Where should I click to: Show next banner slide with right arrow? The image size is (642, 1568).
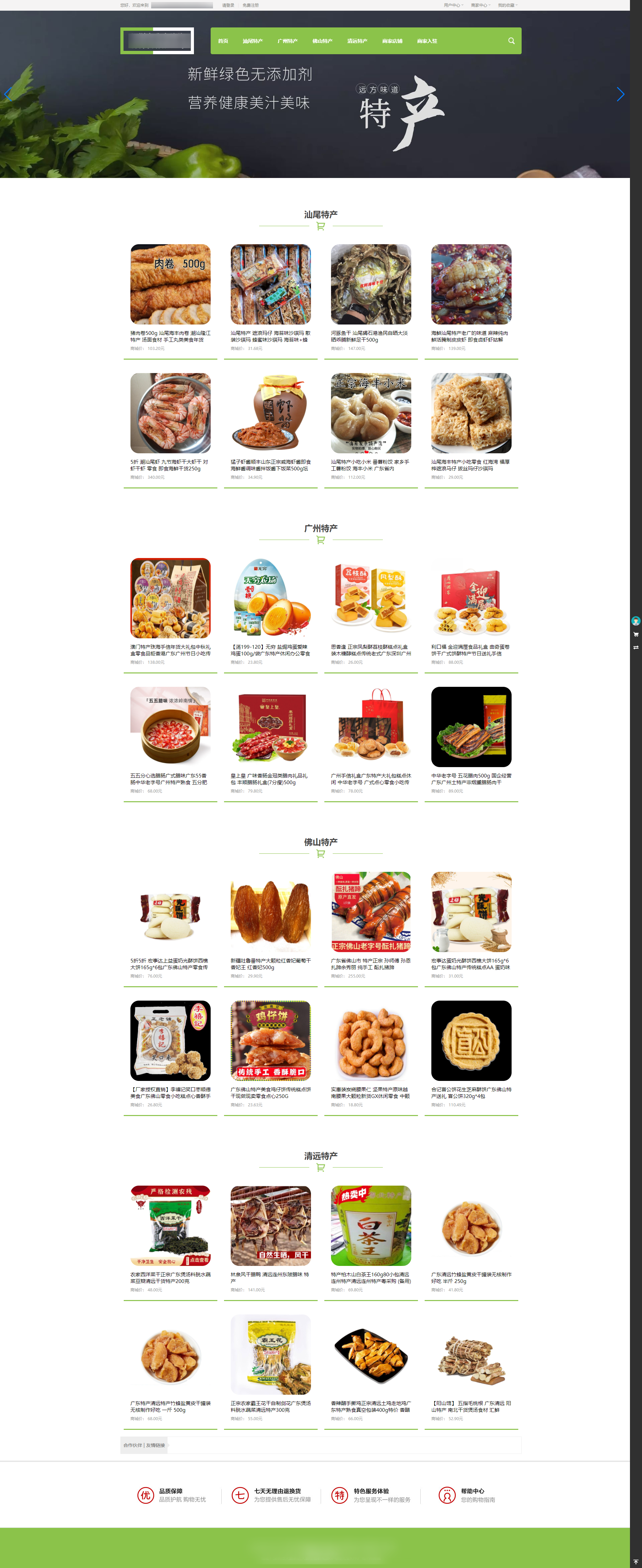pos(620,94)
